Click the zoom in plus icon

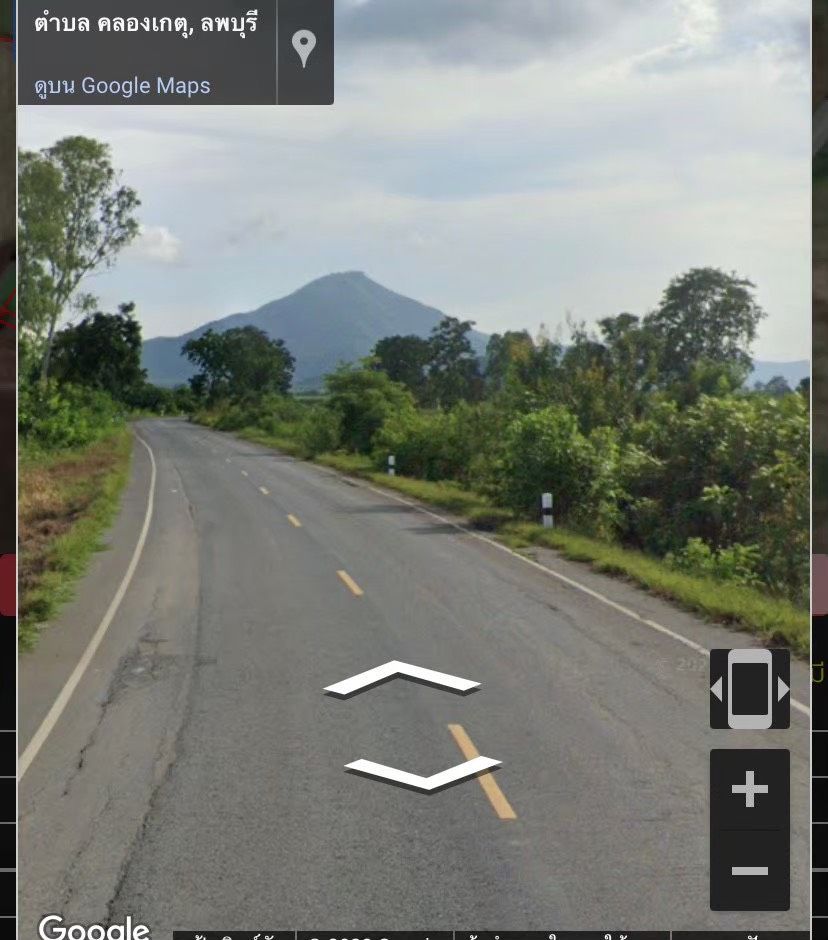(750, 791)
